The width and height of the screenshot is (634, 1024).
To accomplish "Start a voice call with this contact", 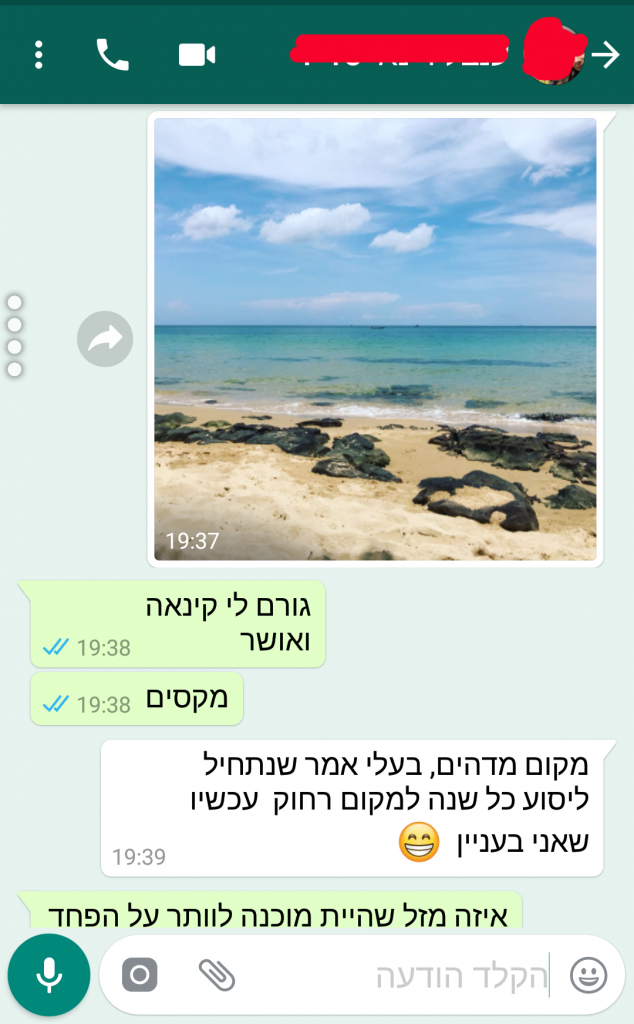I will 112,55.
